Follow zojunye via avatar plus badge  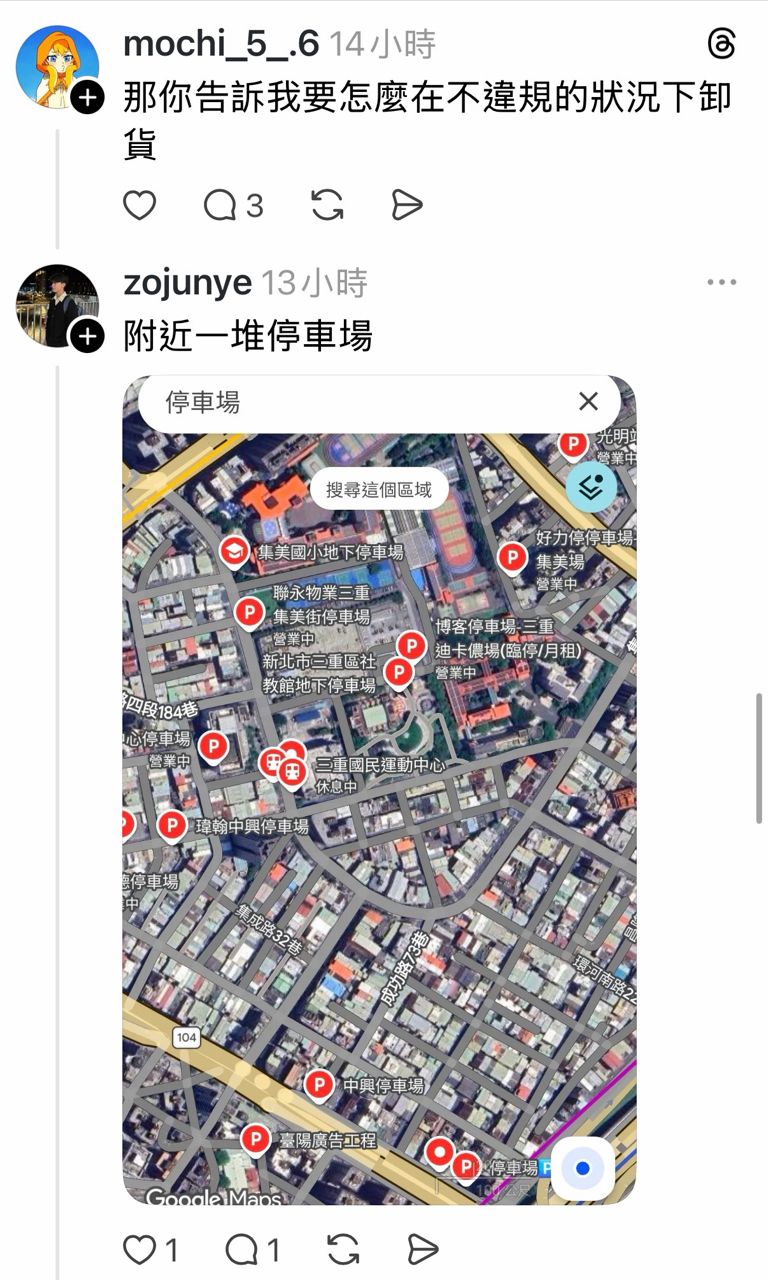pos(88,336)
